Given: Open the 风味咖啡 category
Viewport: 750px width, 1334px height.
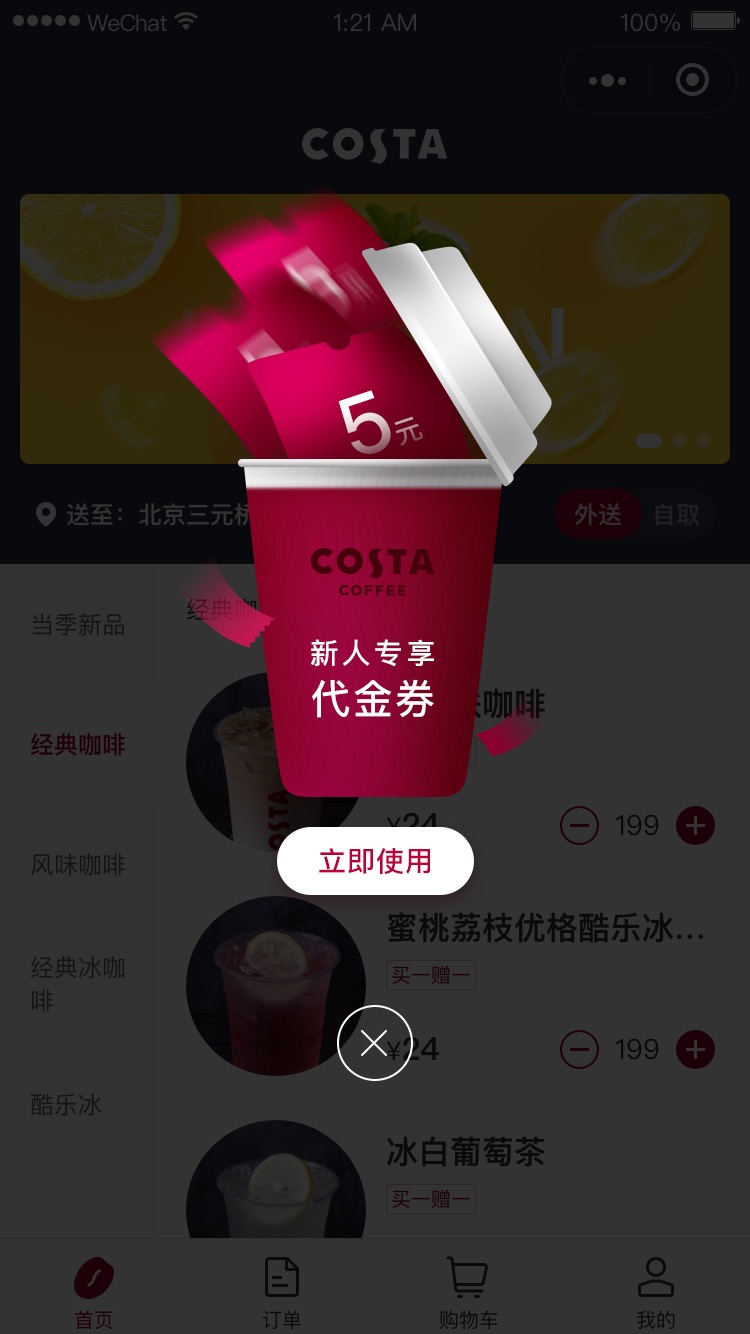Looking at the screenshot, I should (x=78, y=865).
